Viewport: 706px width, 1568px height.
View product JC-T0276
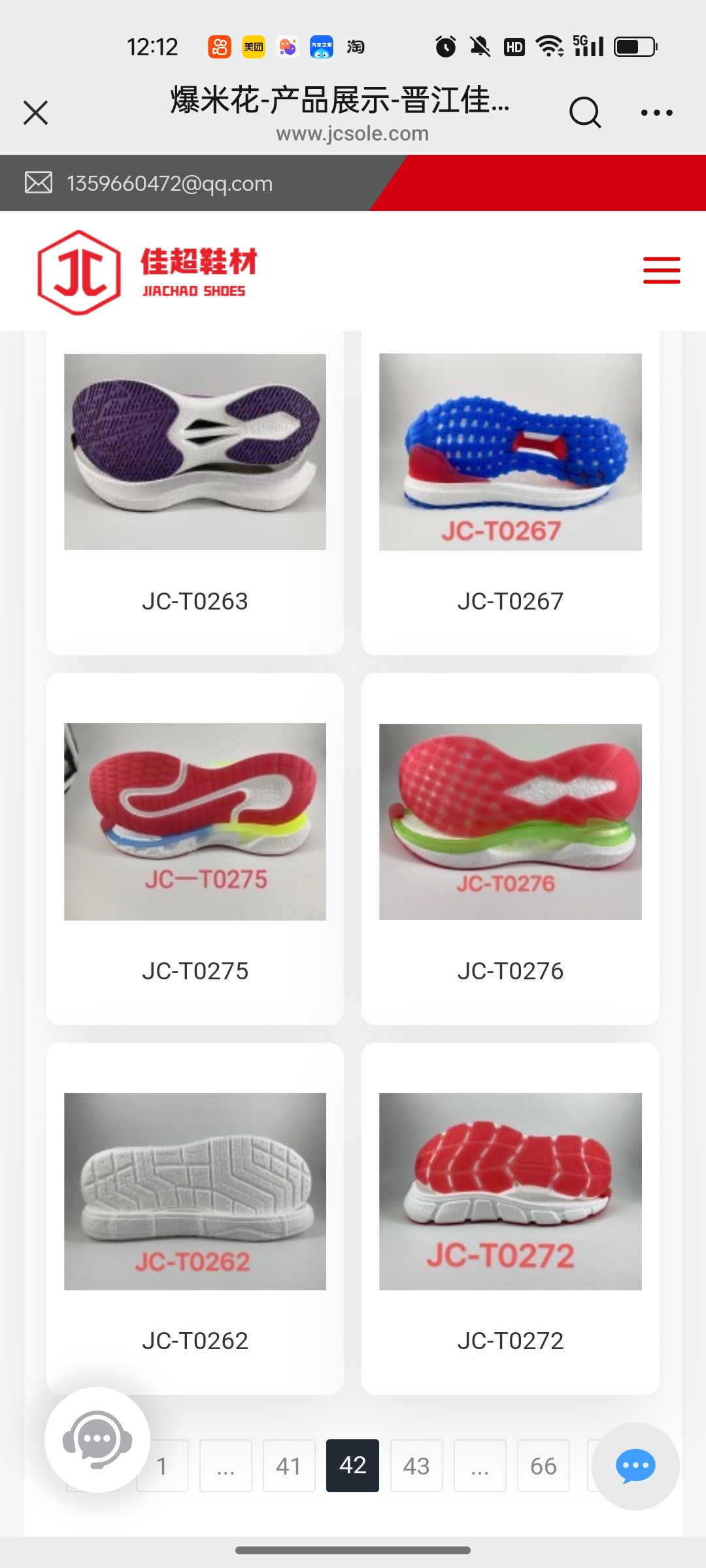[x=510, y=821]
